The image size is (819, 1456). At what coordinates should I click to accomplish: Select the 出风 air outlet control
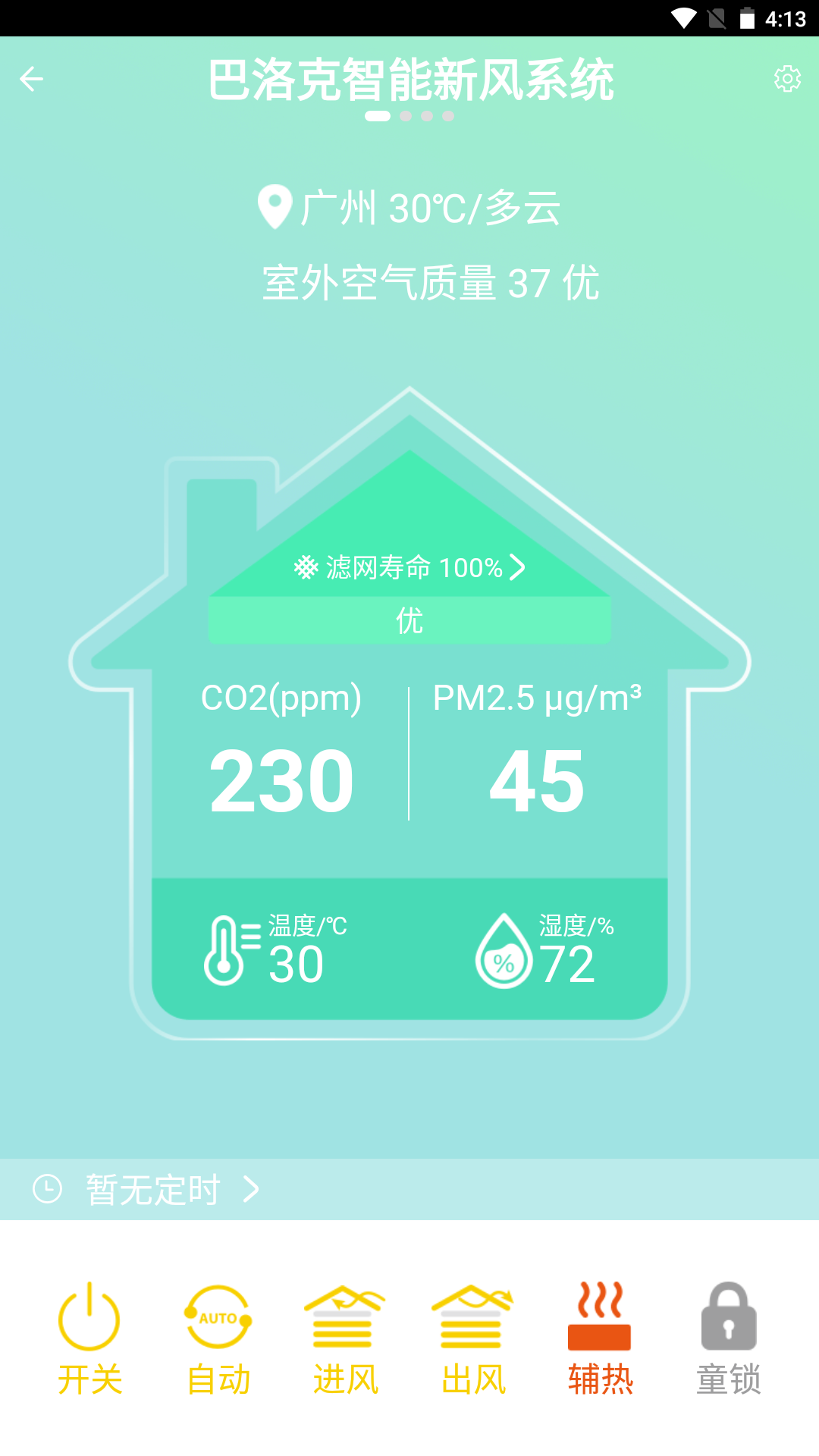tap(473, 1339)
